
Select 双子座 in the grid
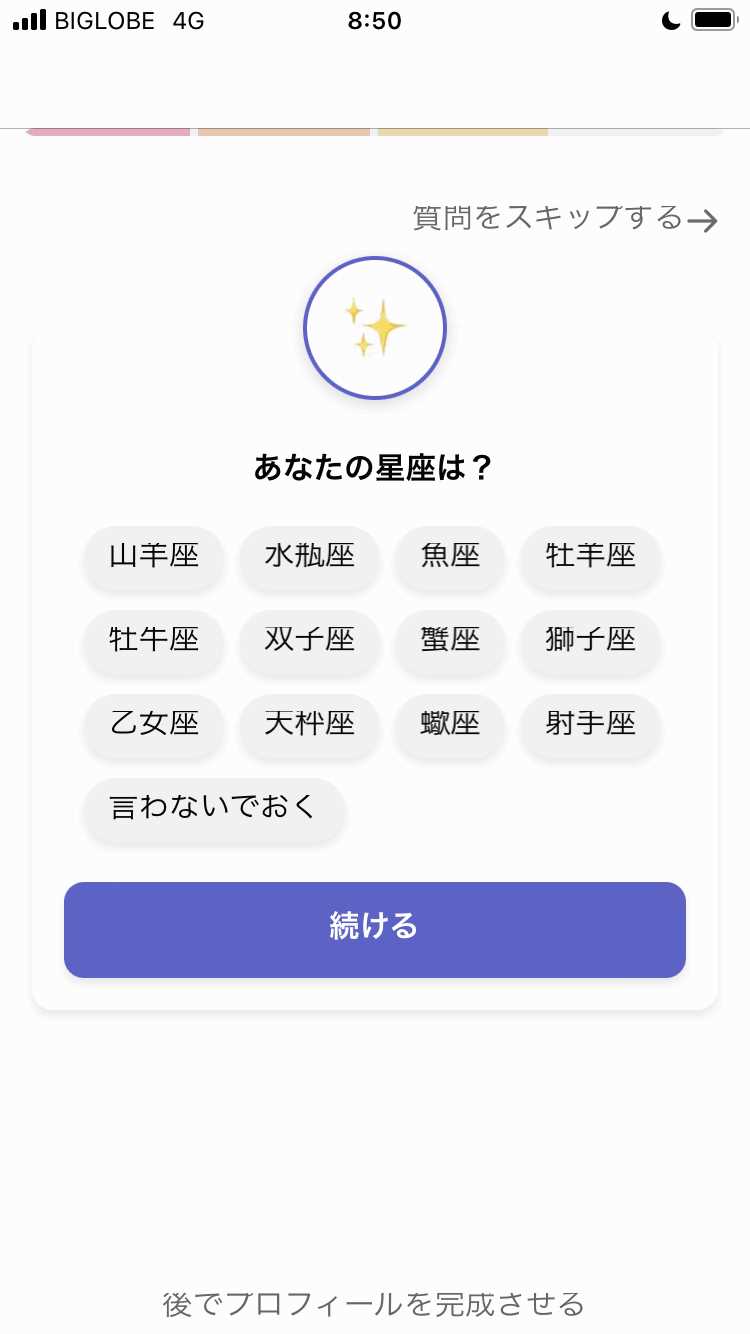pyautogui.click(x=309, y=643)
